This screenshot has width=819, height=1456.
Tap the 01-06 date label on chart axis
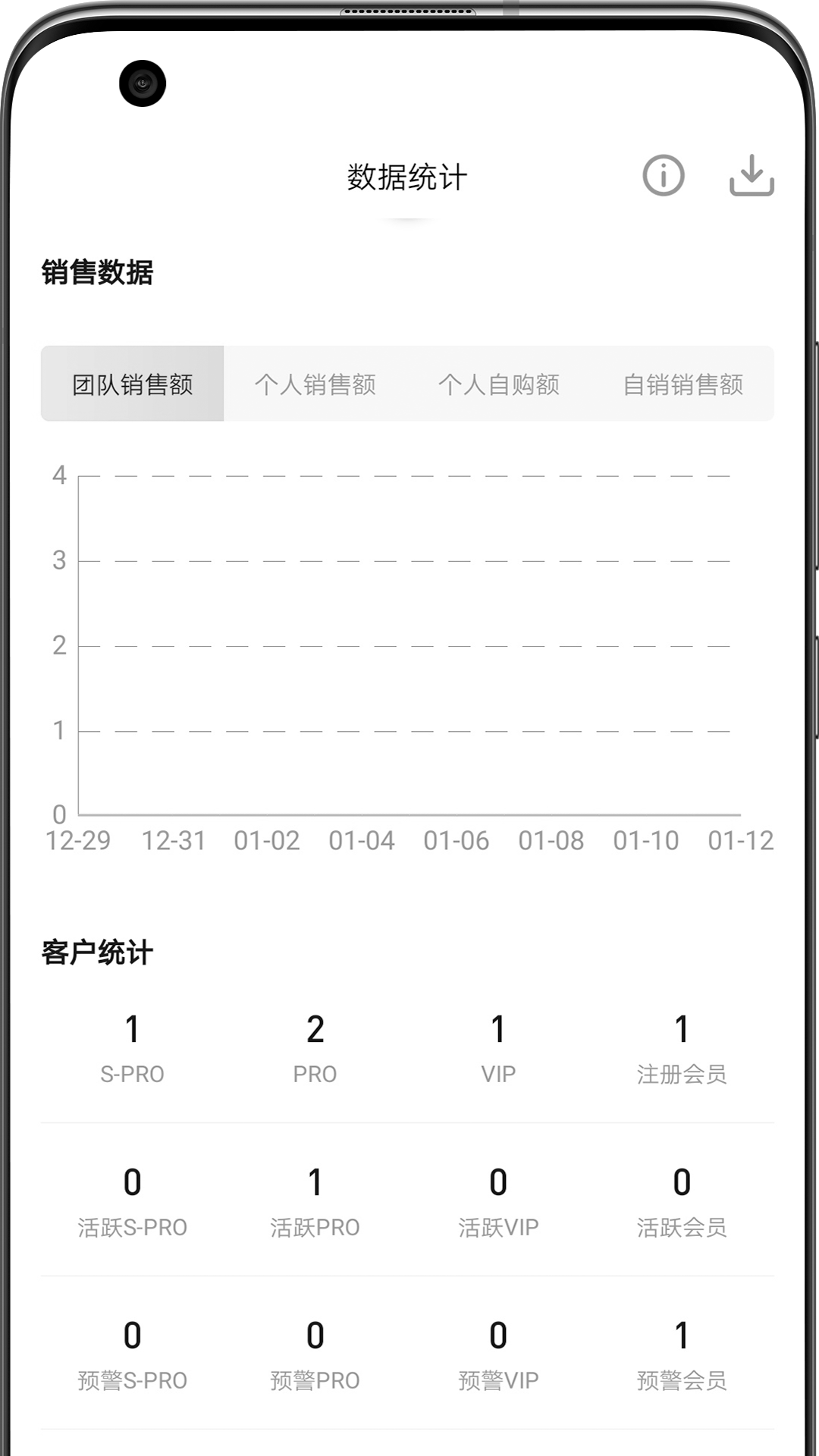coord(457,841)
